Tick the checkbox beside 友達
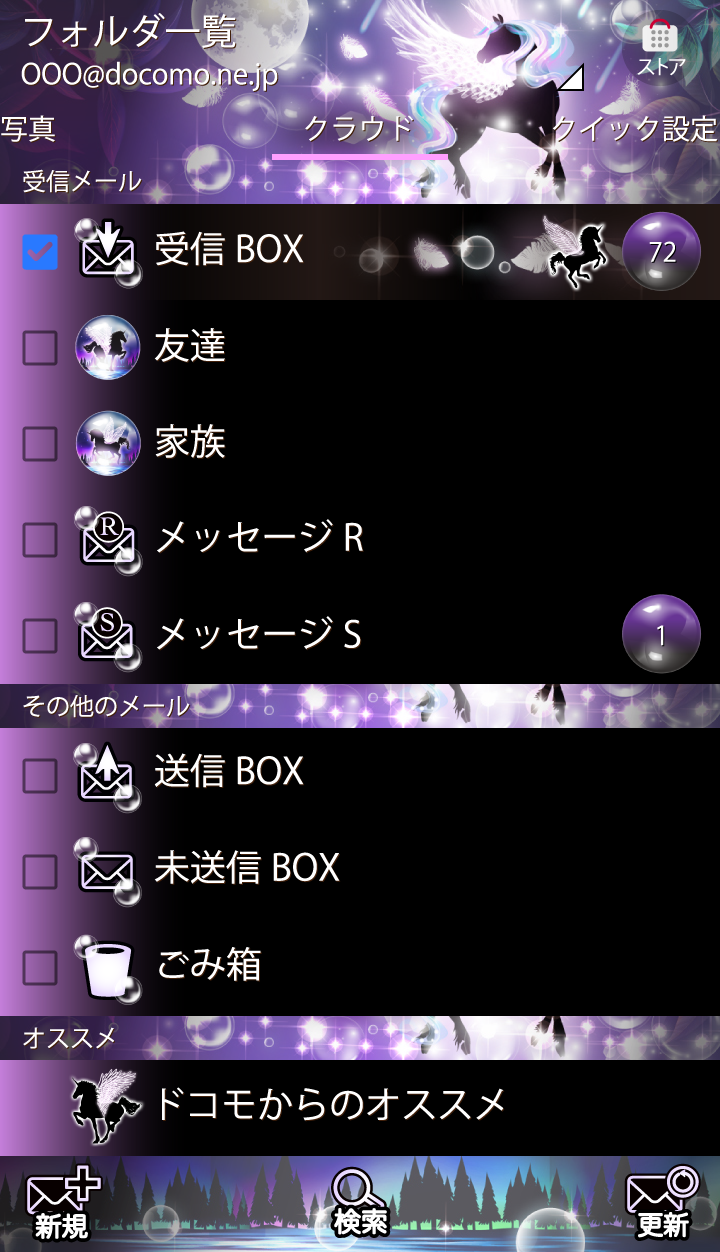 point(40,348)
